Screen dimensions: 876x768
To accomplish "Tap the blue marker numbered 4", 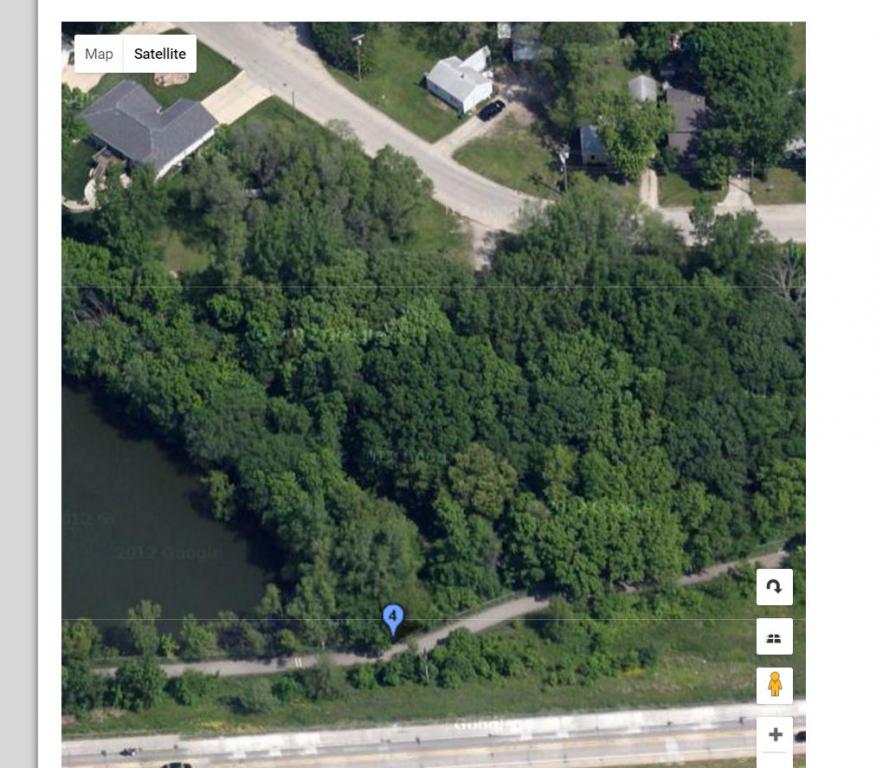I will 393,618.
